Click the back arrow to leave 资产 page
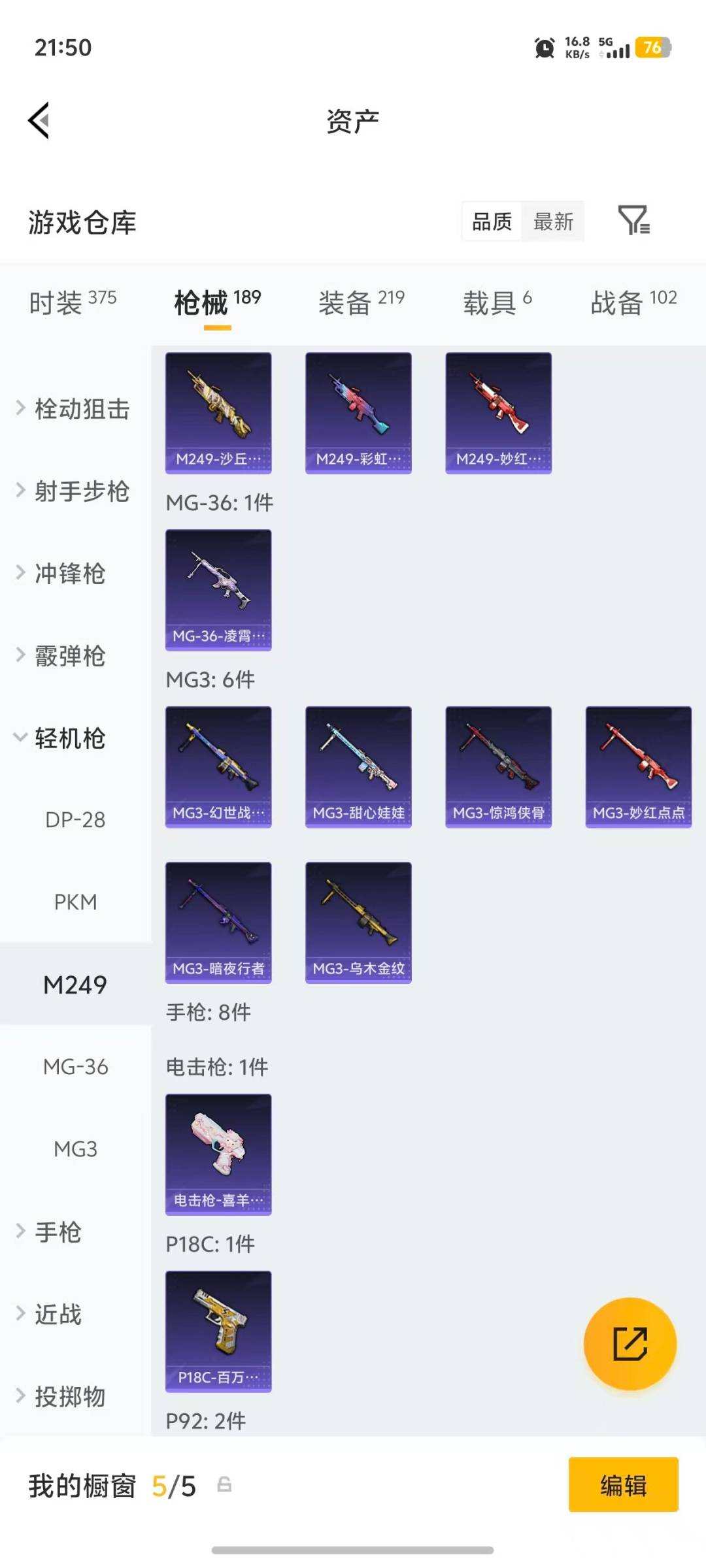This screenshot has width=706, height=1568. tap(41, 121)
